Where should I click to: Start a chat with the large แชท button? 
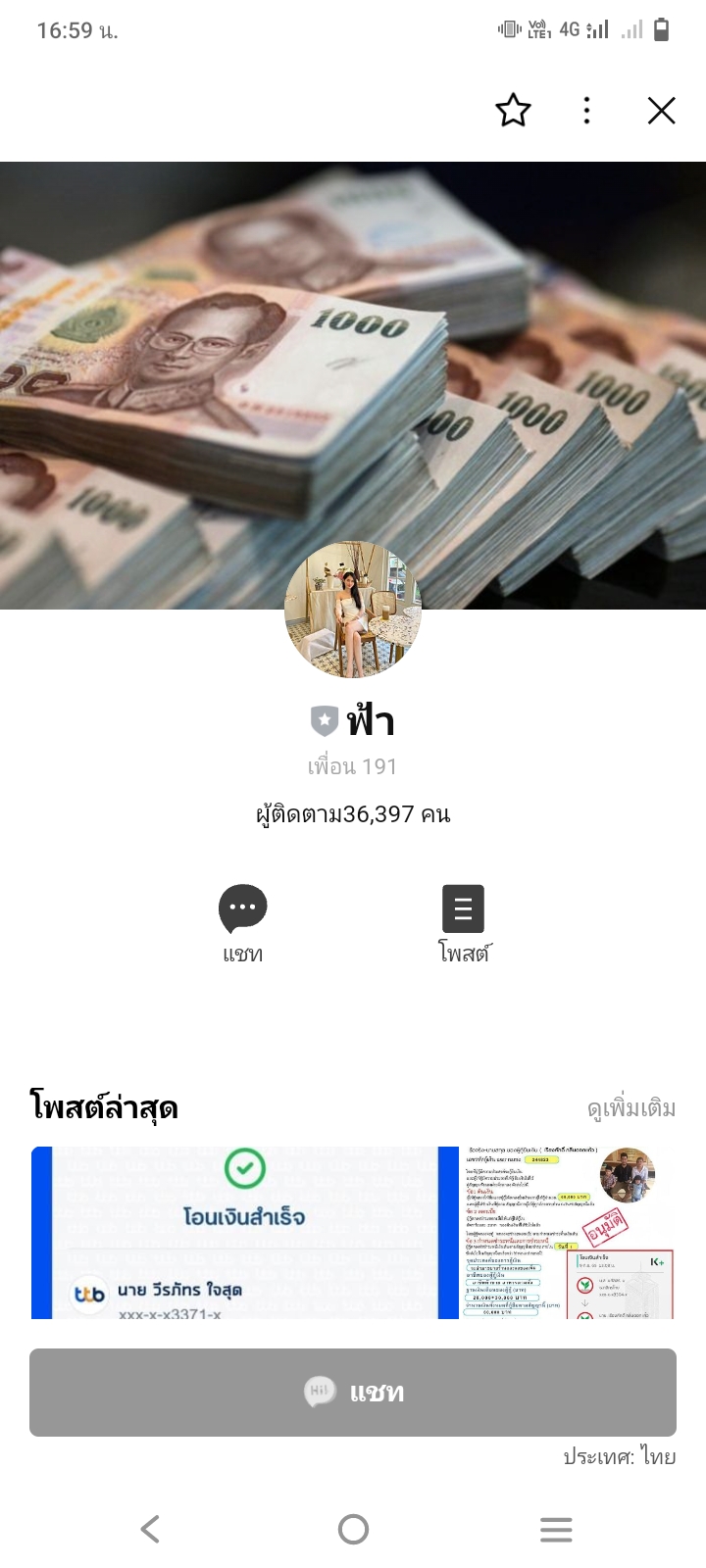pyautogui.click(x=353, y=1393)
